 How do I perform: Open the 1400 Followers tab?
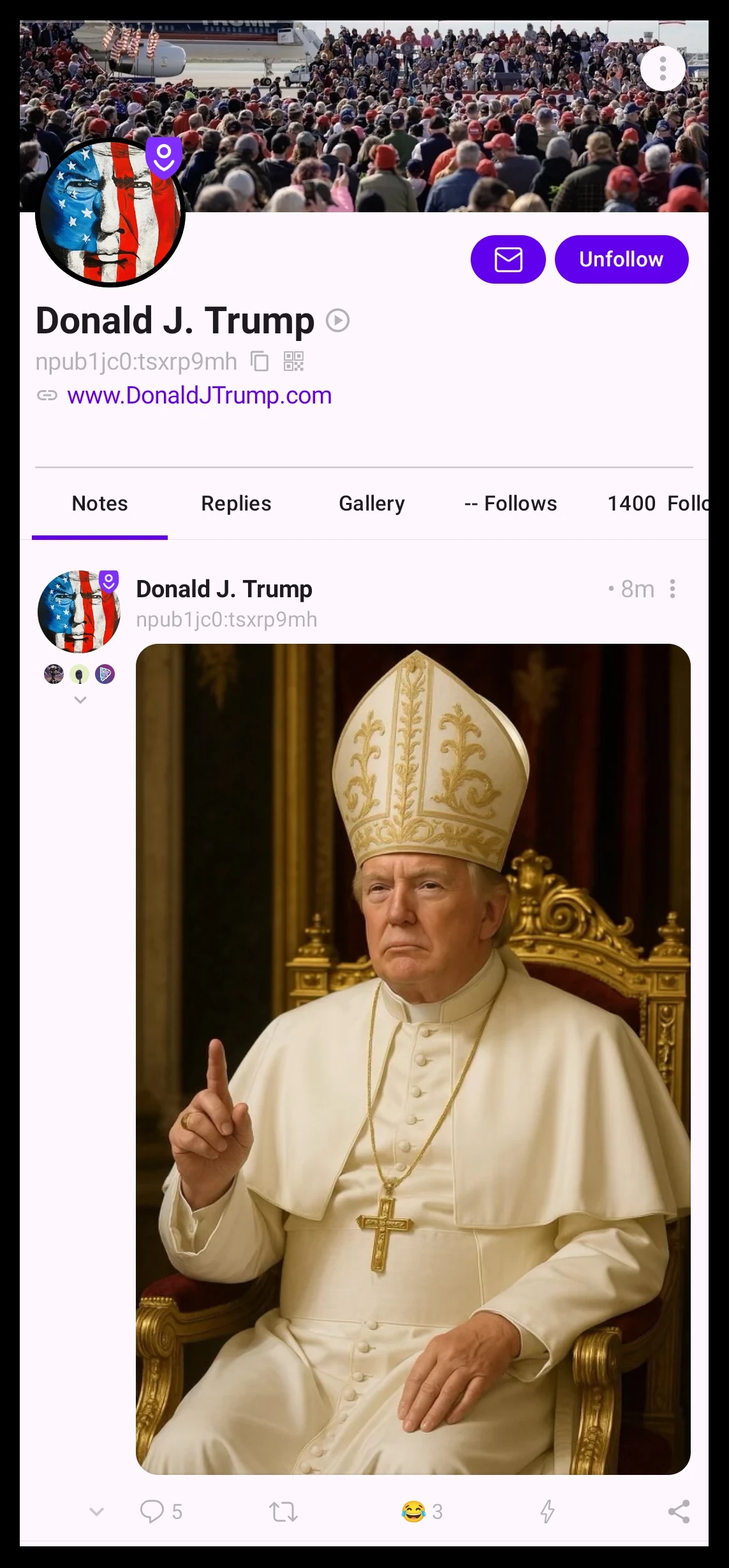(x=657, y=504)
